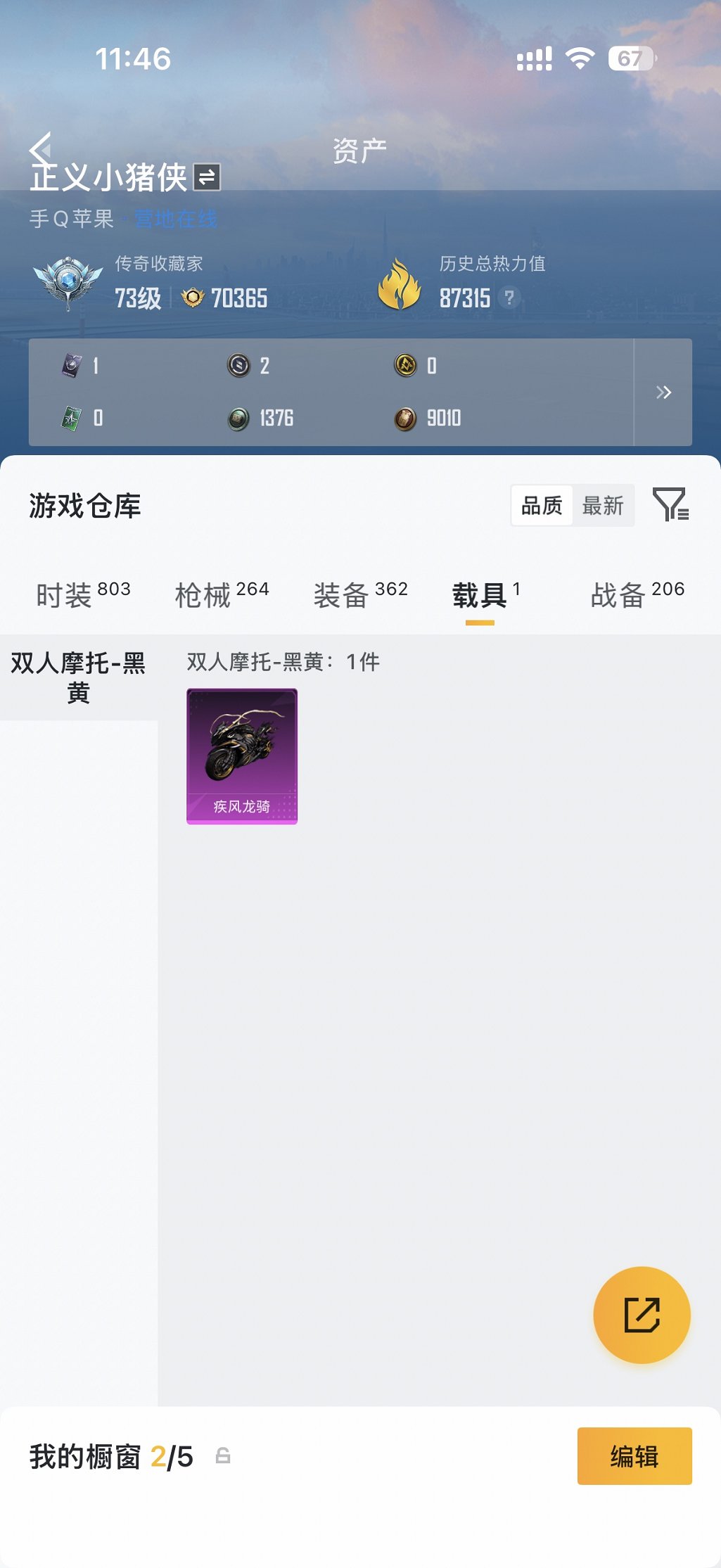Open the ? help beside 87315

[x=508, y=299]
